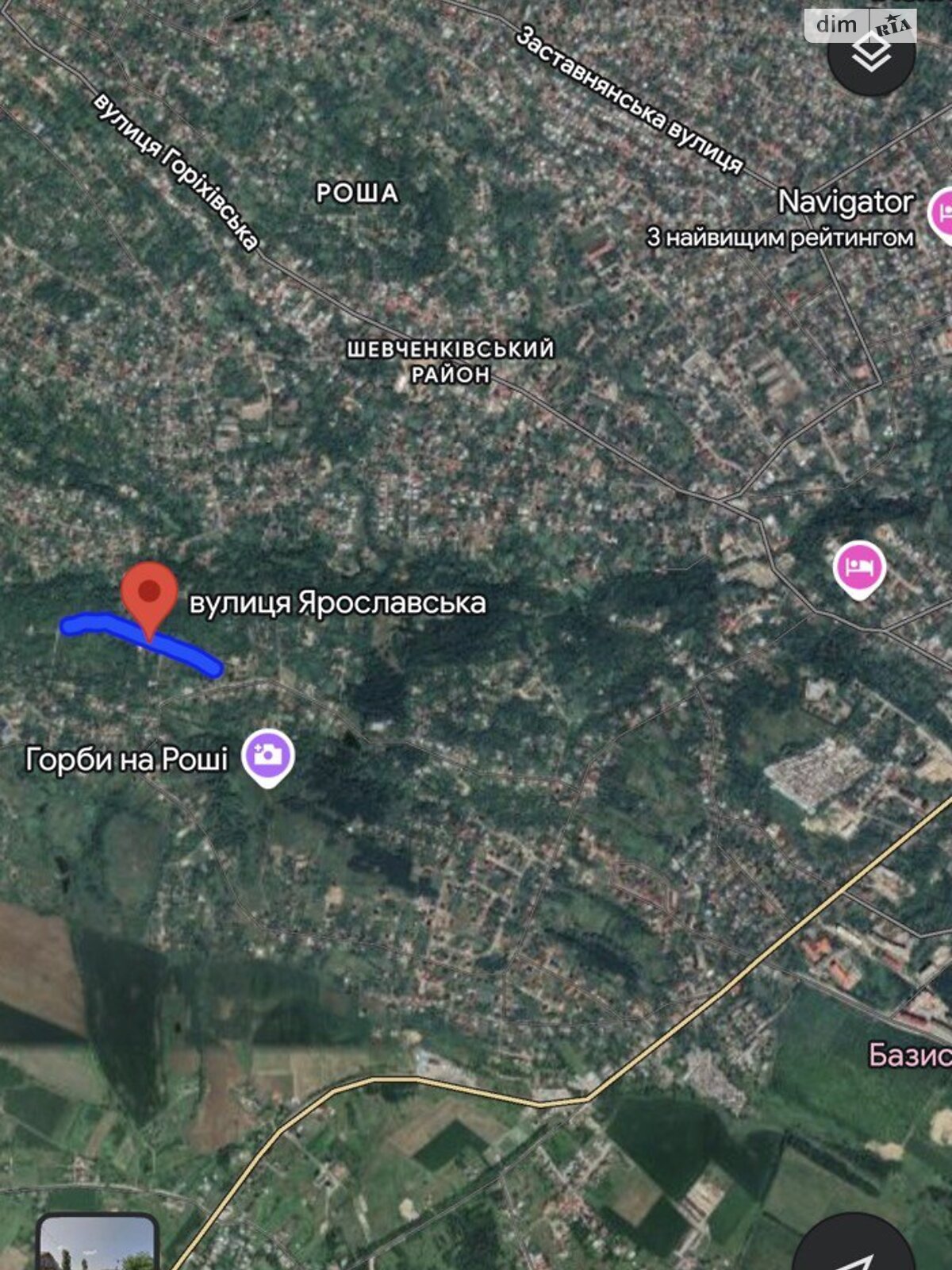Tap the navigation arrow button
This screenshot has height=1270, width=952.
861,1250
